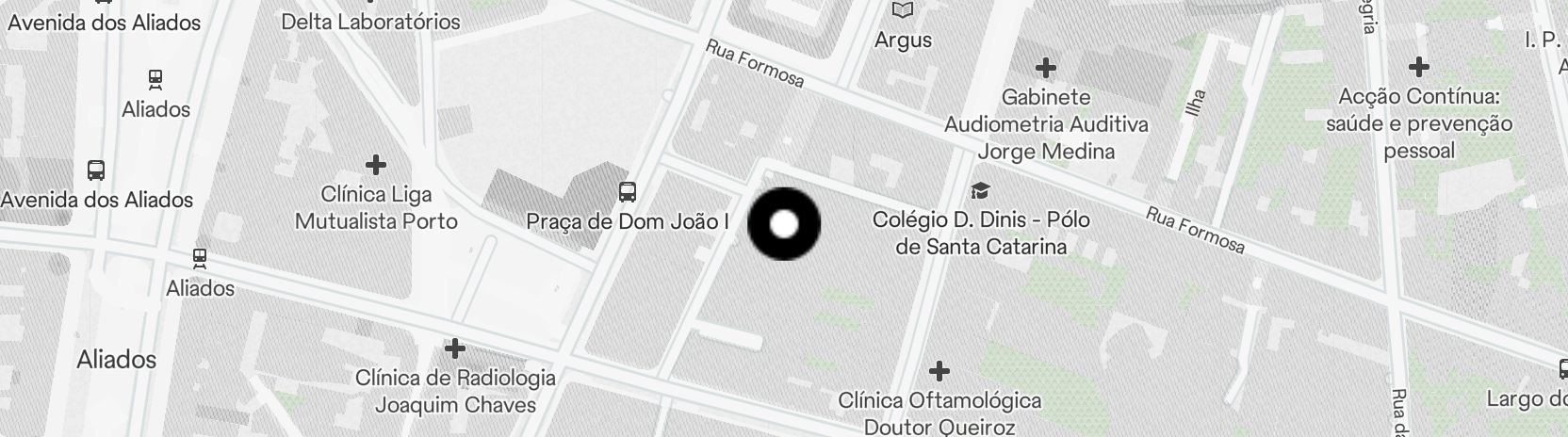
Task: Open Clínica Oftamológica Doutor Queiroz marker
Action: coord(939,371)
